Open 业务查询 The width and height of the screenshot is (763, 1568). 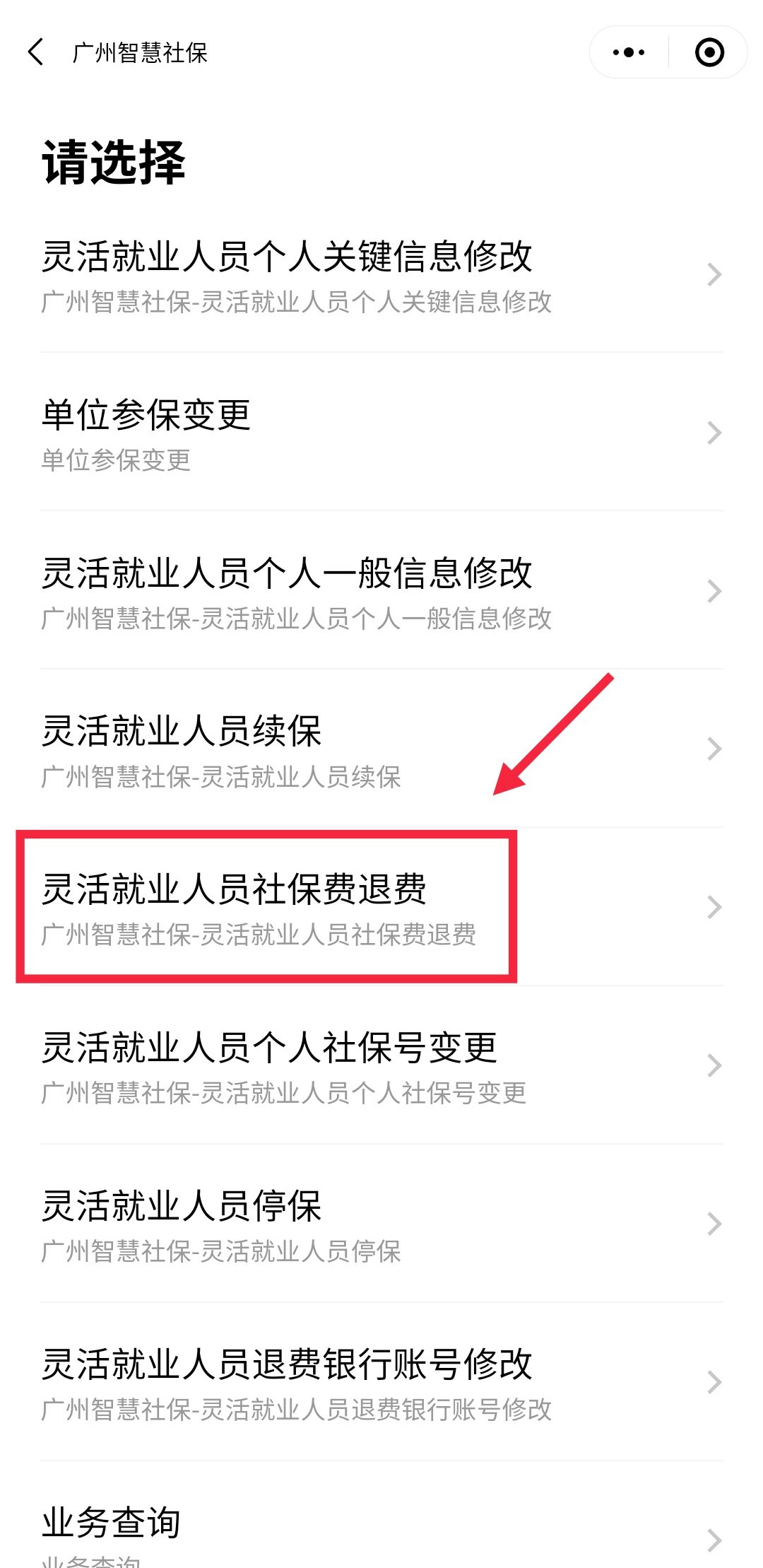tap(381, 1531)
